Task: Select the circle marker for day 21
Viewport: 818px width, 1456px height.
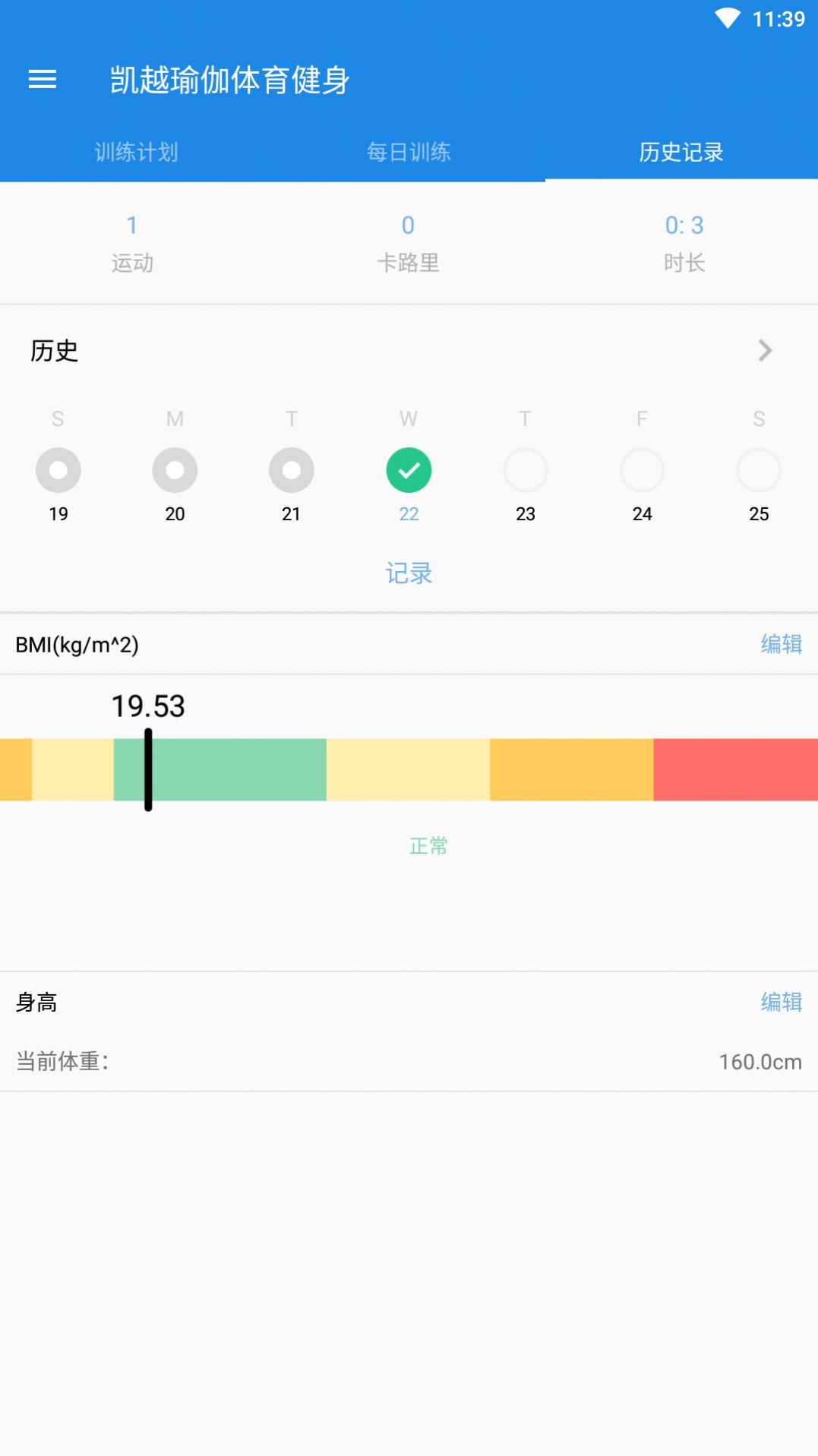Action: 292,469
